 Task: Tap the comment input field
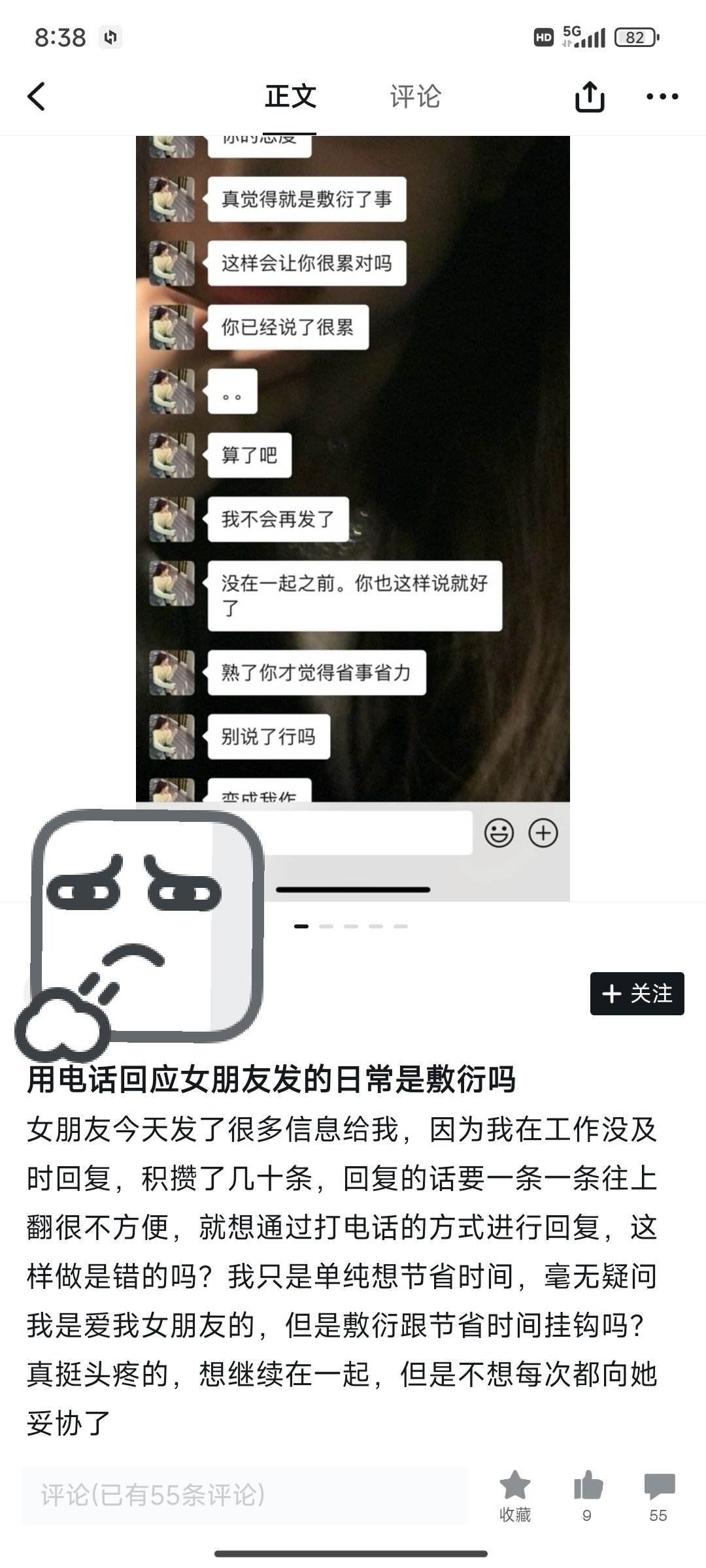point(244,1495)
